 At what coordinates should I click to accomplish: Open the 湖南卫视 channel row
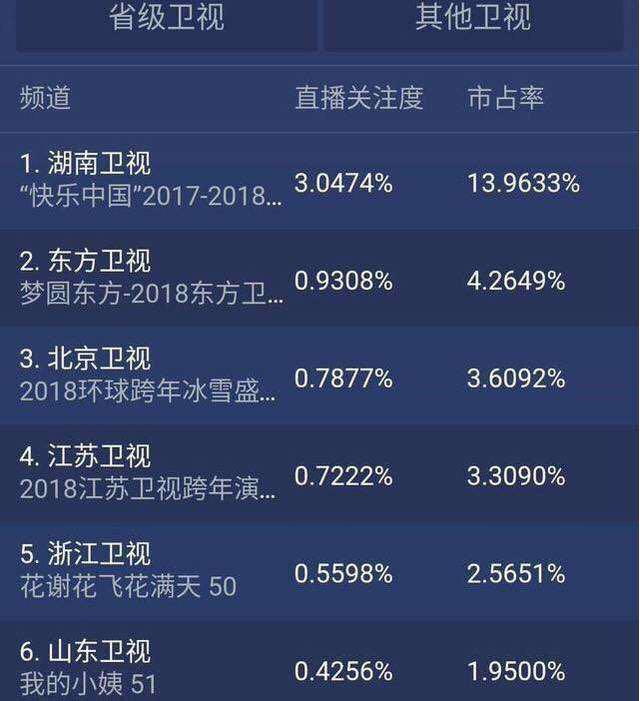[320, 181]
